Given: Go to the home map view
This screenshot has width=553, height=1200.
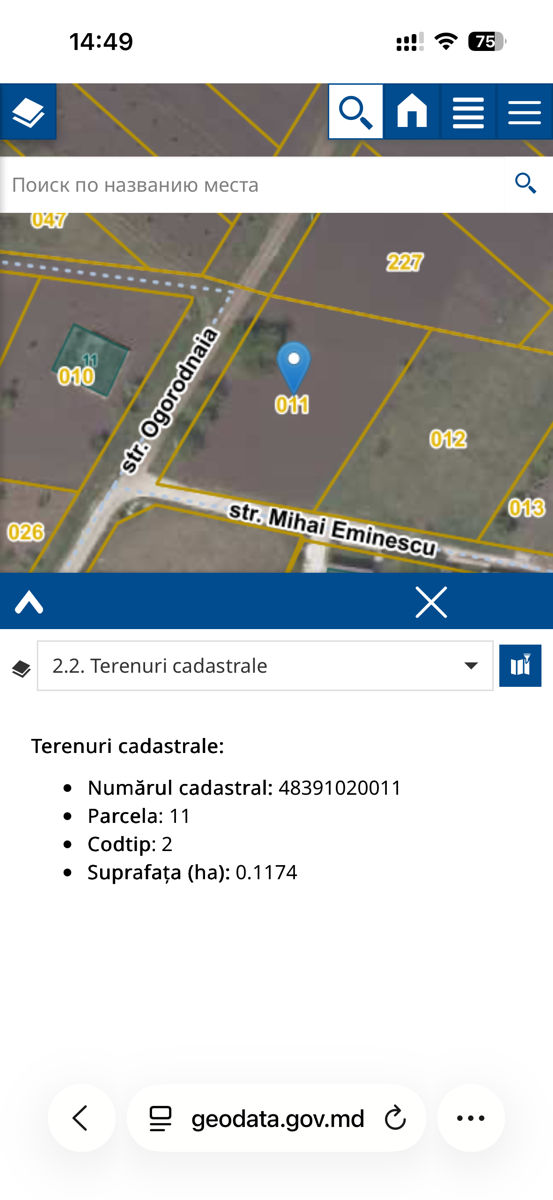Looking at the screenshot, I should (x=412, y=112).
